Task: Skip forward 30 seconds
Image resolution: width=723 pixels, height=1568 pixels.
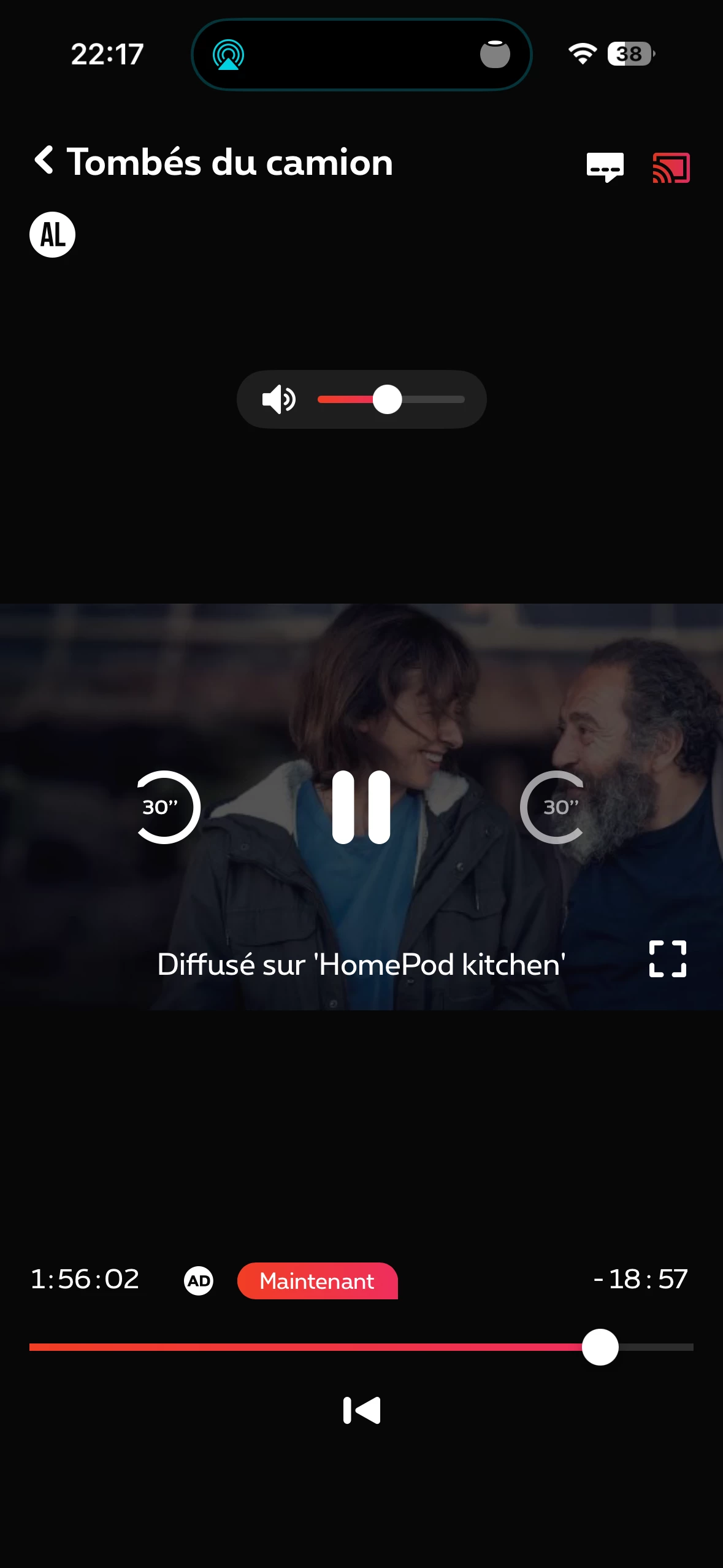Action: (x=556, y=807)
